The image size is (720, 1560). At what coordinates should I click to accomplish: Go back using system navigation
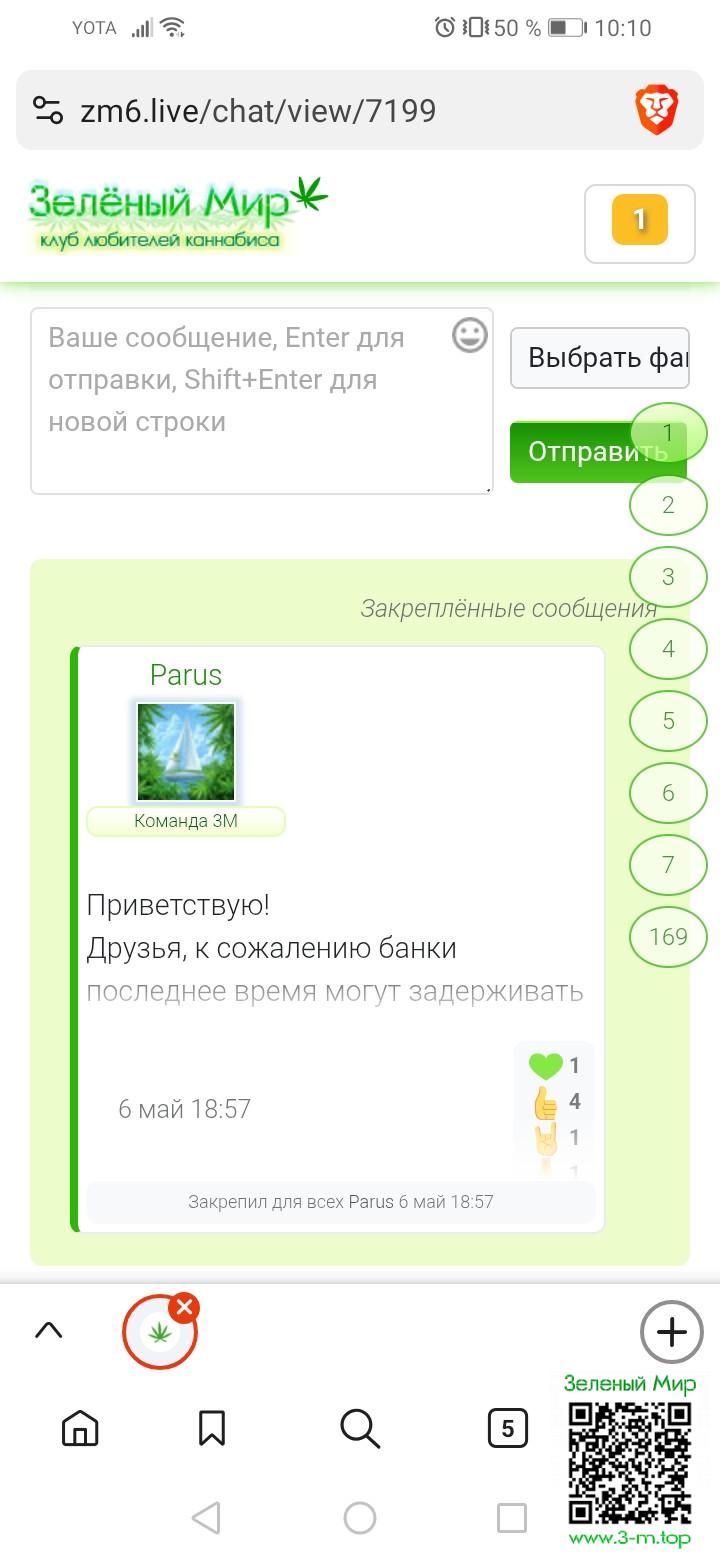coord(206,1518)
